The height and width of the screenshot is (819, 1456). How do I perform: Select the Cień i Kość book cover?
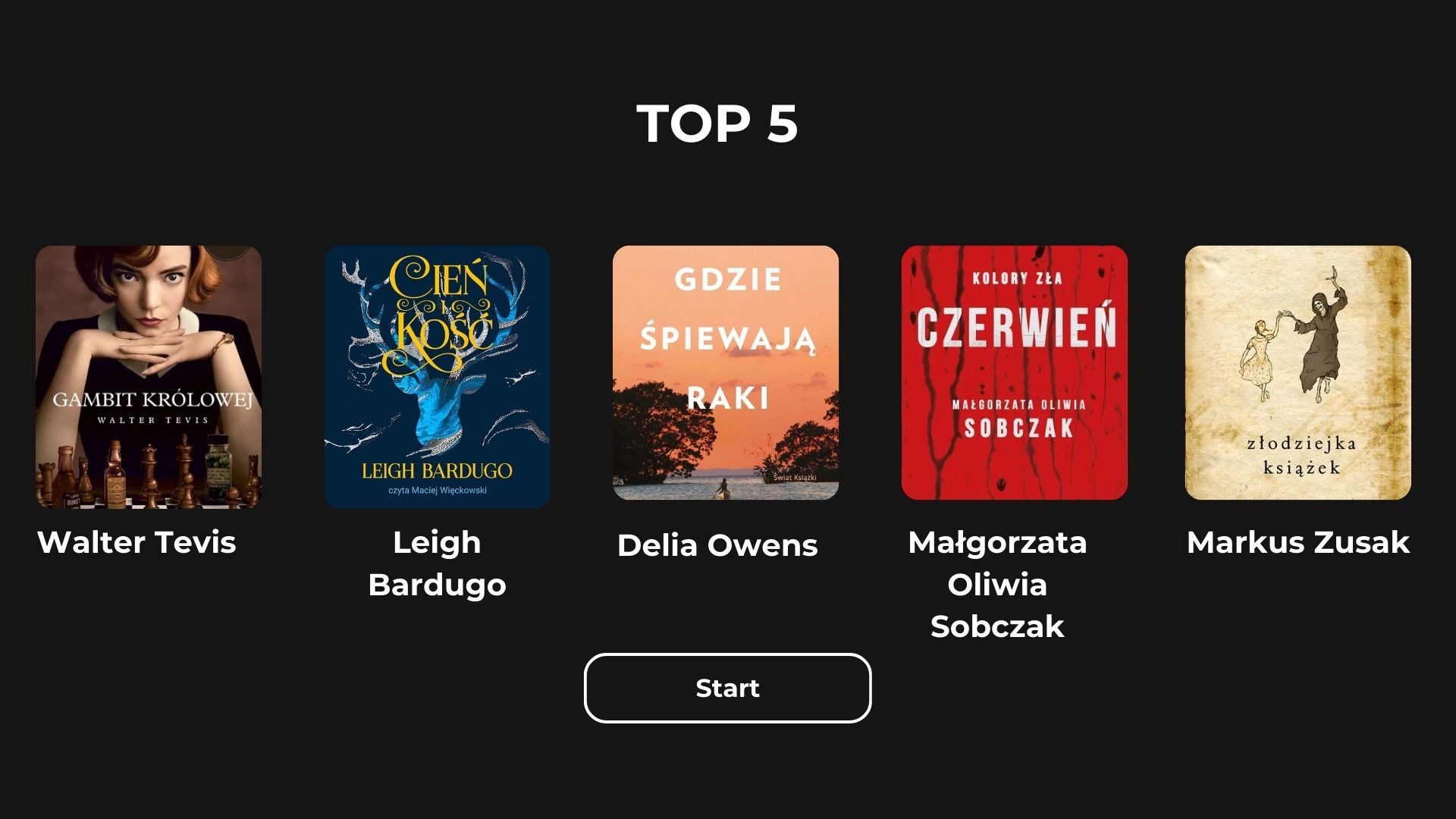click(438, 376)
